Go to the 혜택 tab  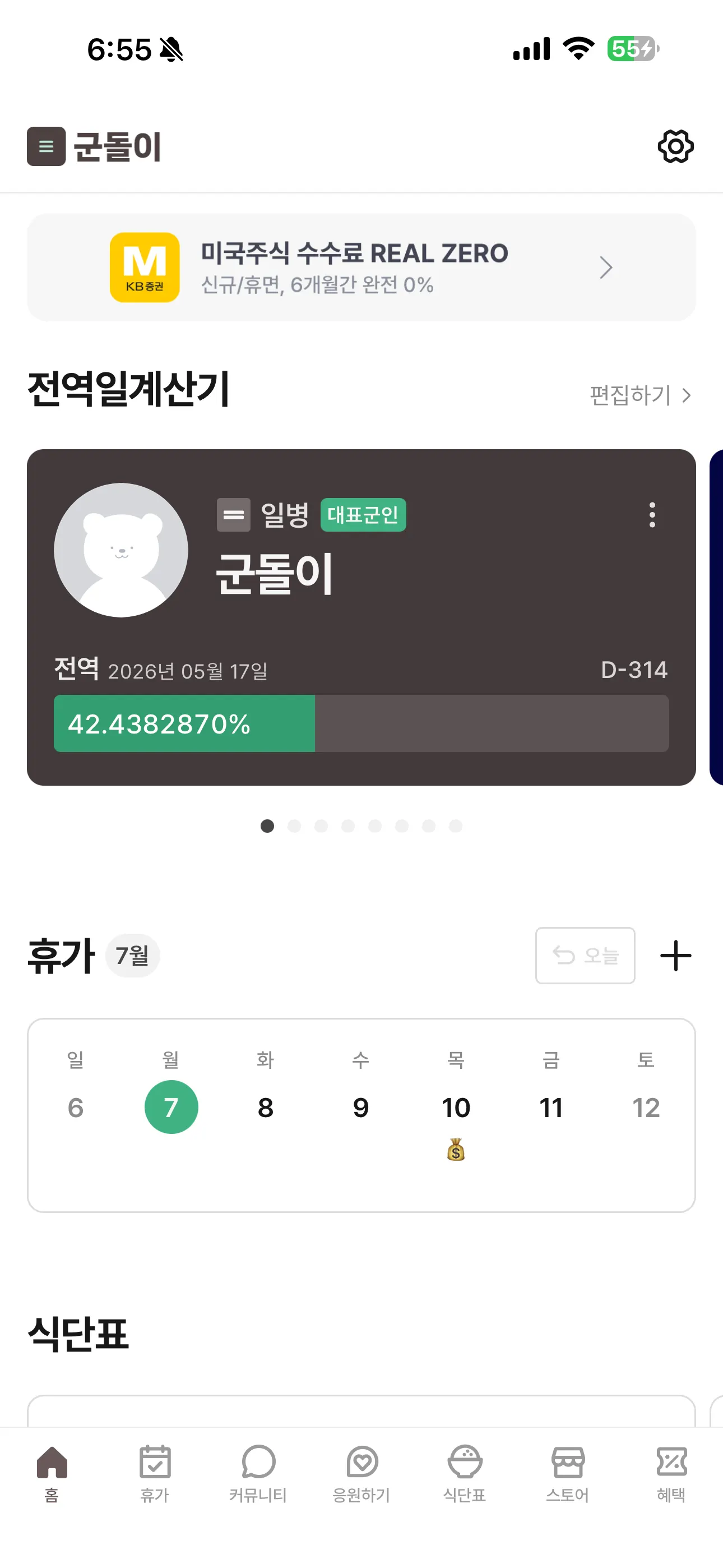(671, 1473)
